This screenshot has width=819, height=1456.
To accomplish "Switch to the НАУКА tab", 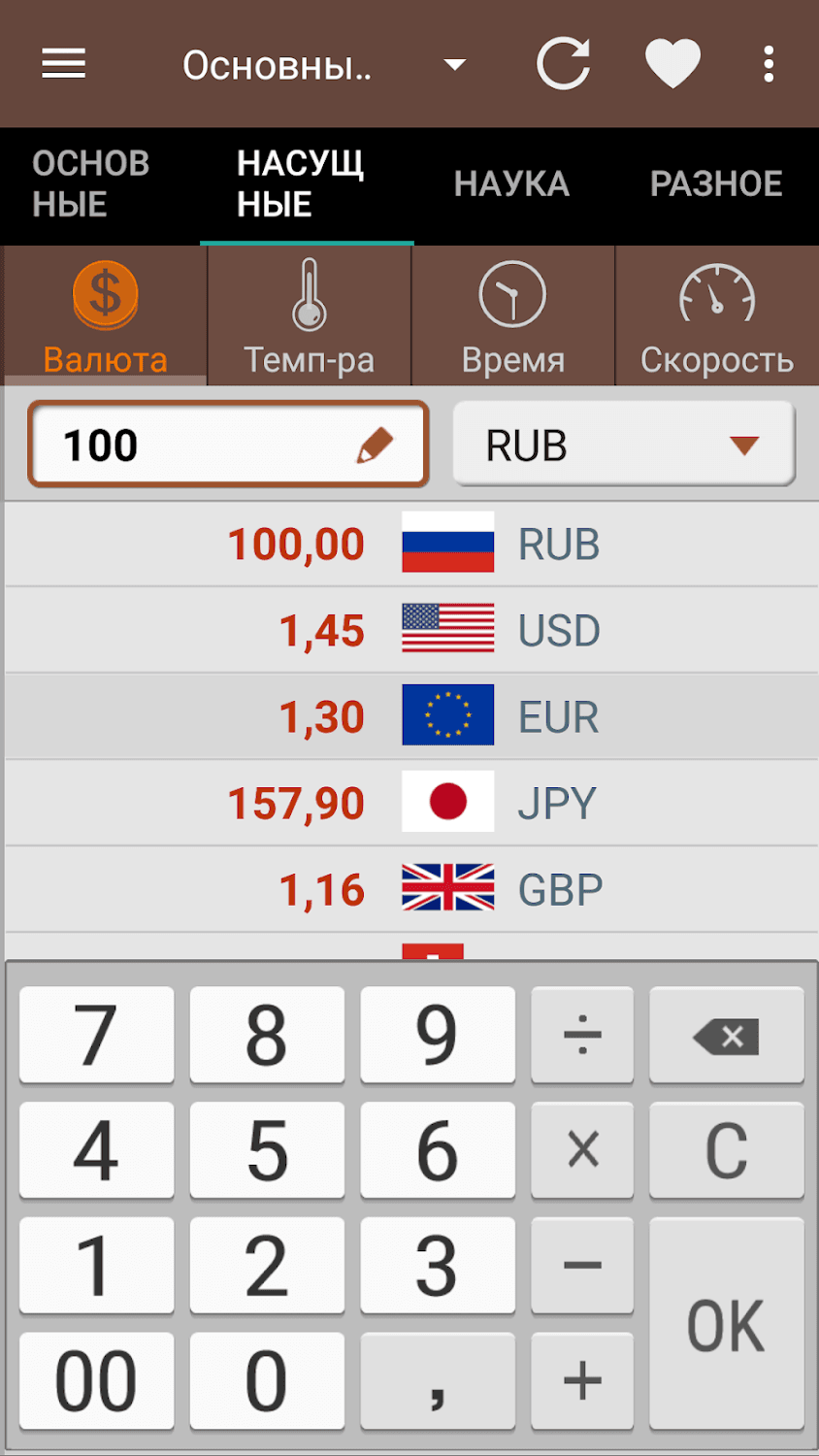I will [x=511, y=184].
